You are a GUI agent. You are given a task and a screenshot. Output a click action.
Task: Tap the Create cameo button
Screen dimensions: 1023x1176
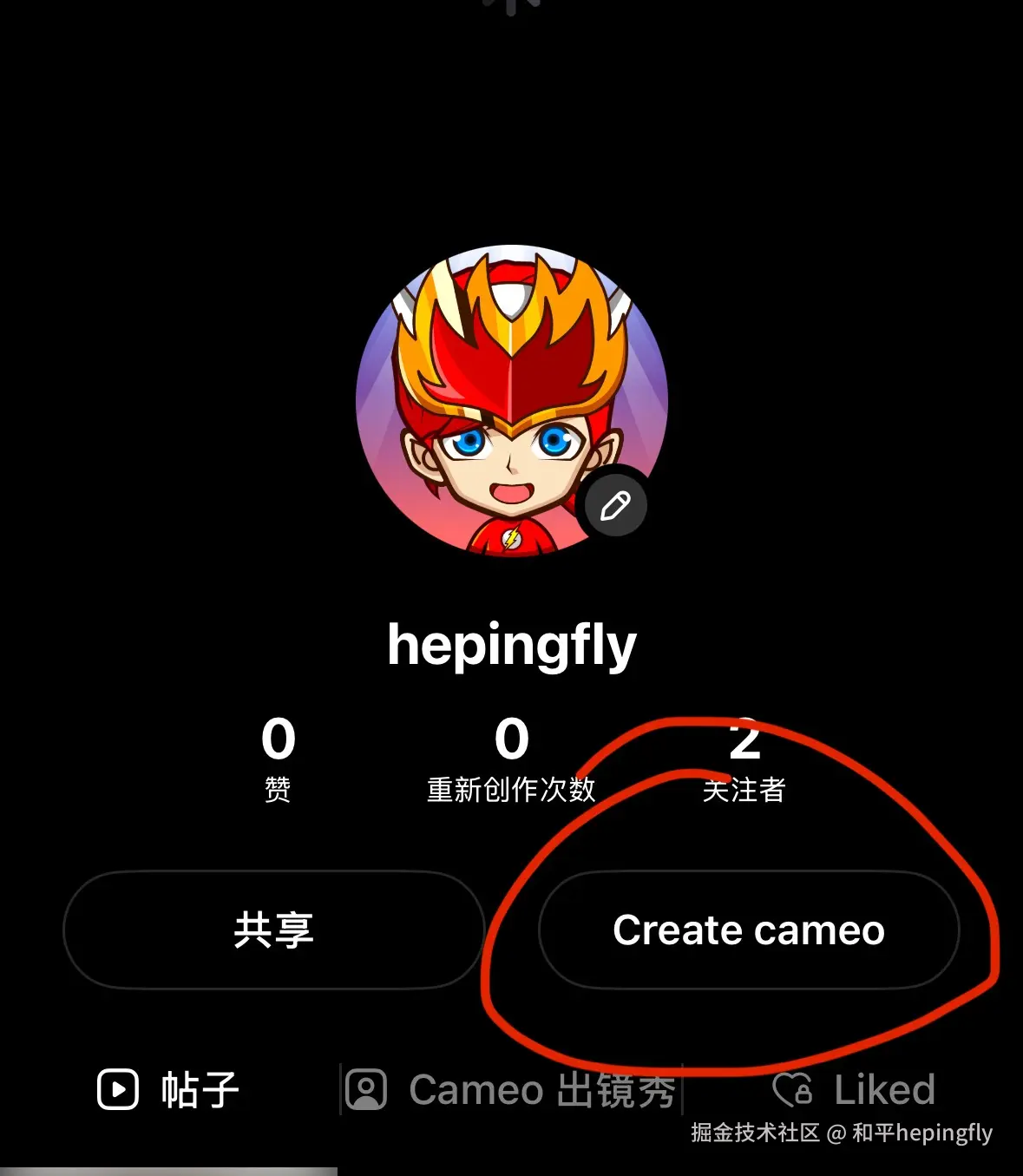(748, 930)
